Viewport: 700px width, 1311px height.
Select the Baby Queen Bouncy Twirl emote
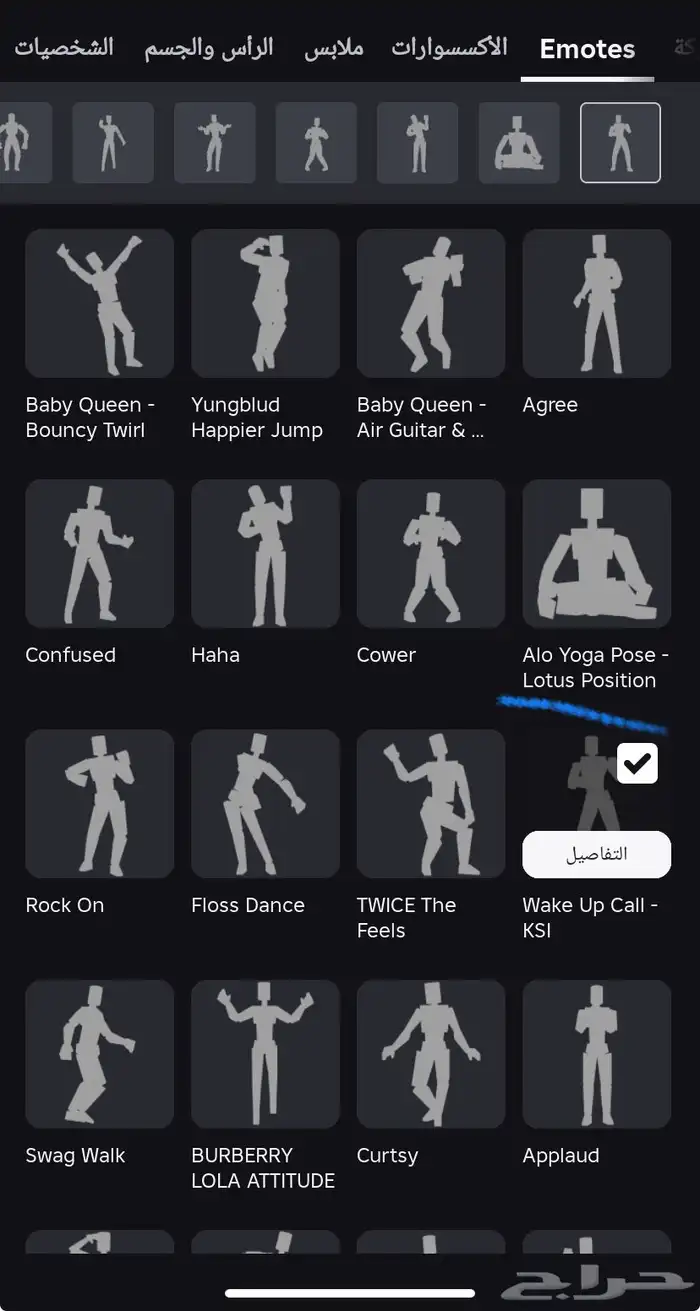(x=99, y=303)
